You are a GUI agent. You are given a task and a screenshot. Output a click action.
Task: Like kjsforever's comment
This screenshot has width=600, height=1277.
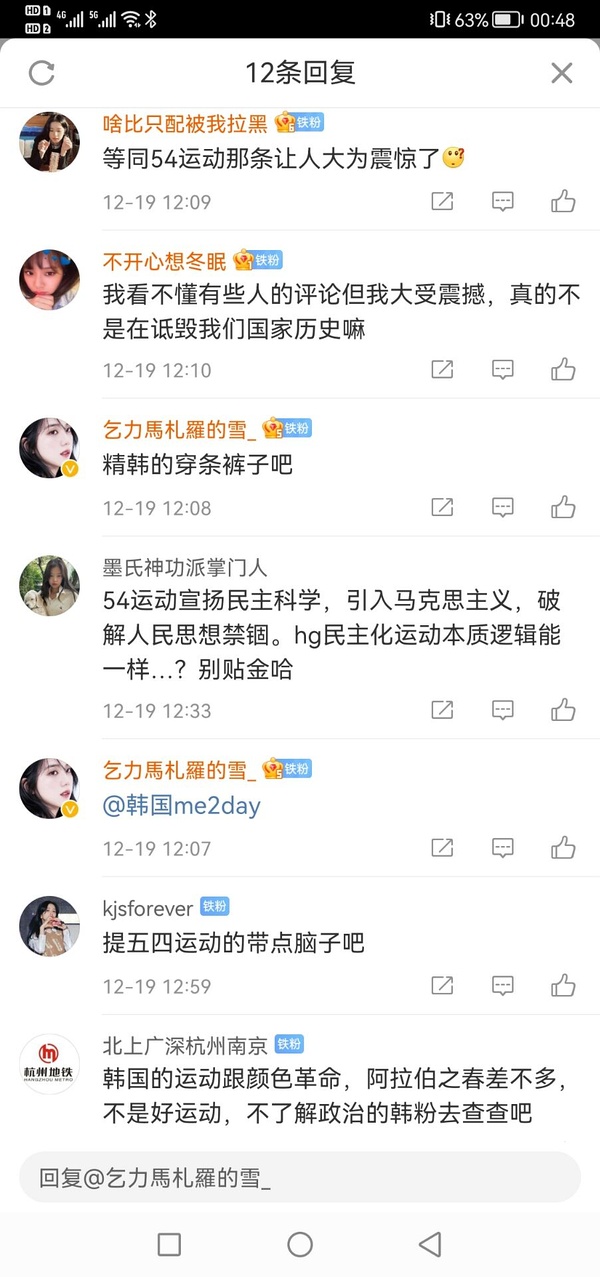coord(563,986)
